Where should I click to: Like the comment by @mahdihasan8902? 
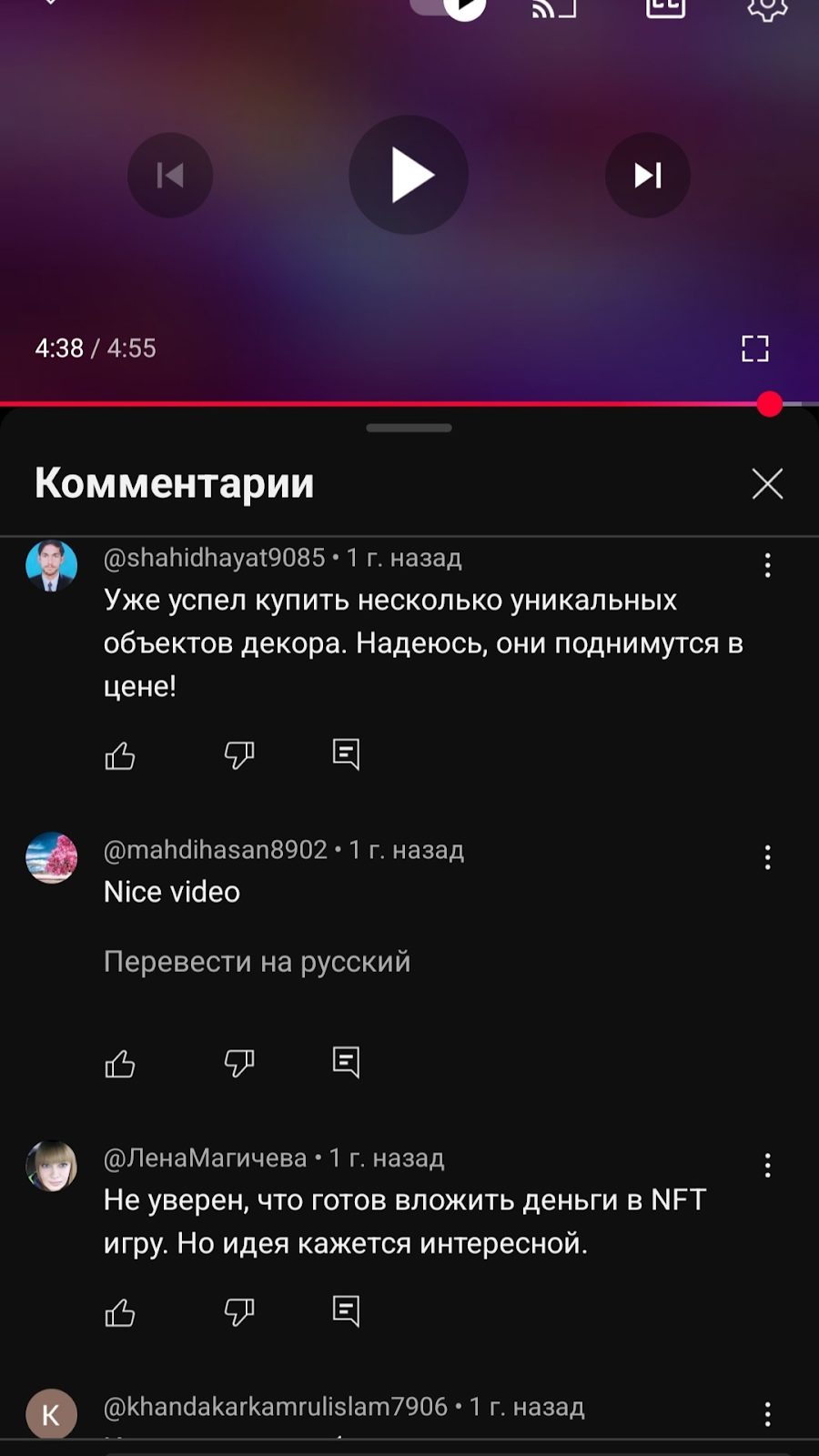pyautogui.click(x=120, y=1063)
